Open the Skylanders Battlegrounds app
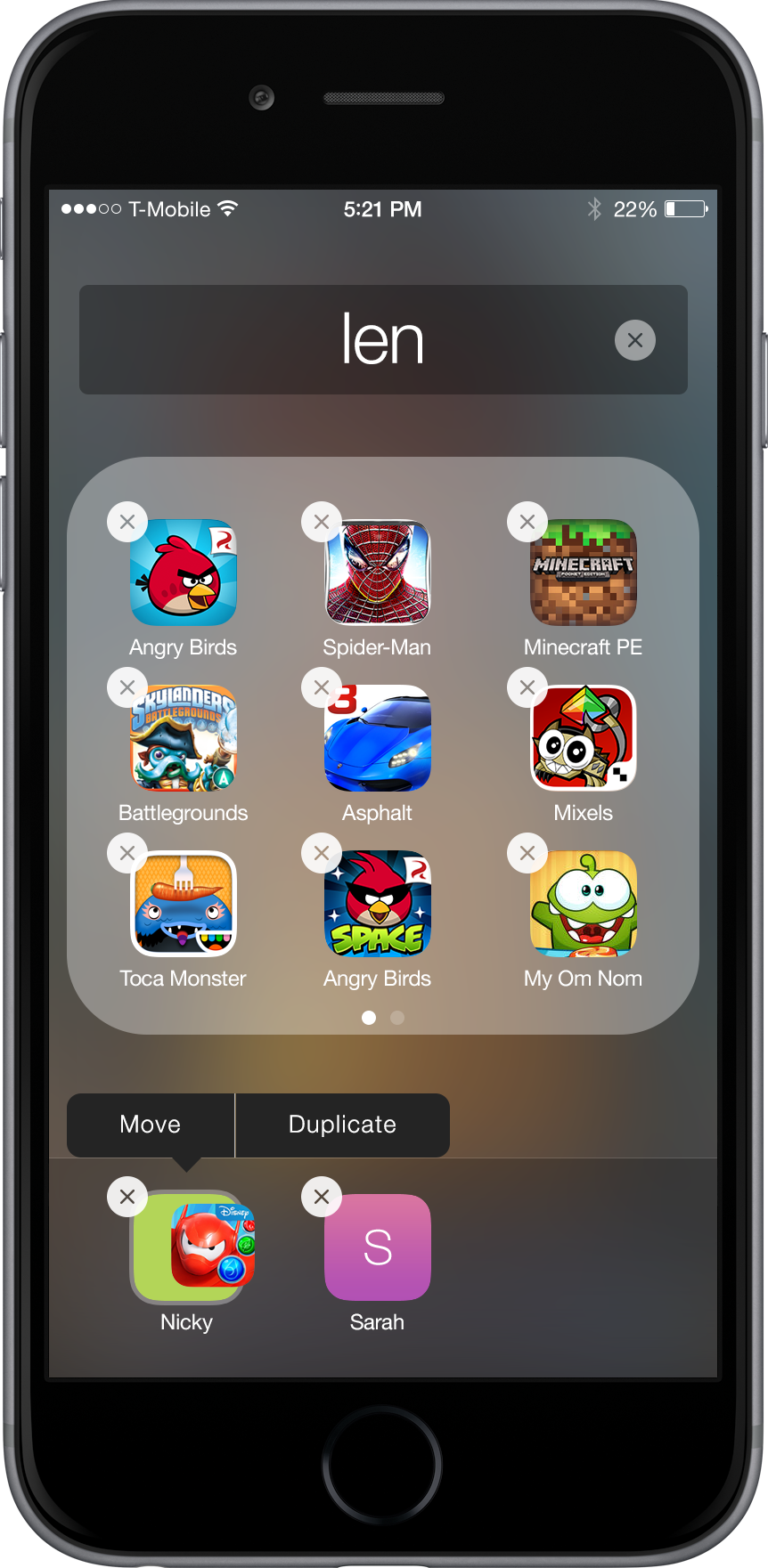 184,738
